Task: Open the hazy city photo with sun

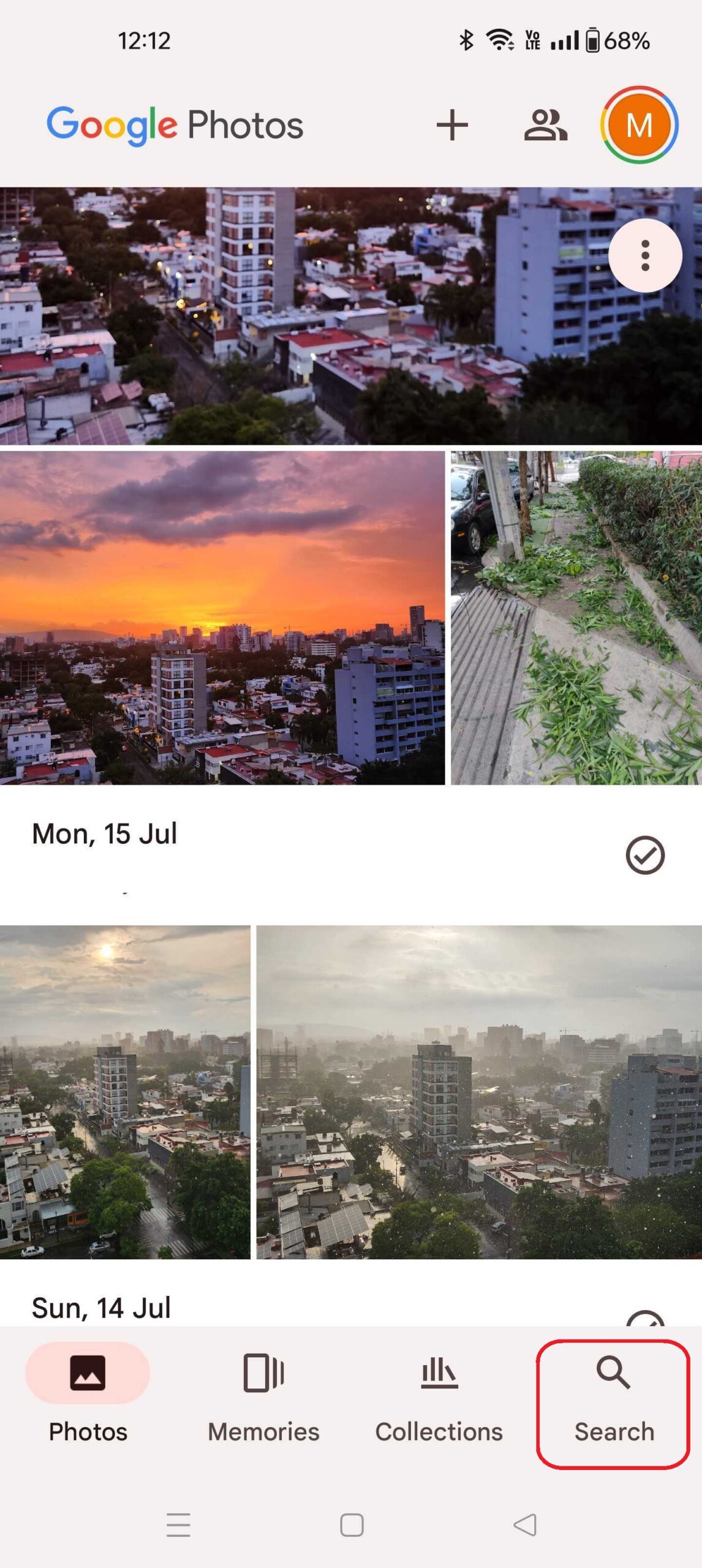Action: click(125, 1091)
